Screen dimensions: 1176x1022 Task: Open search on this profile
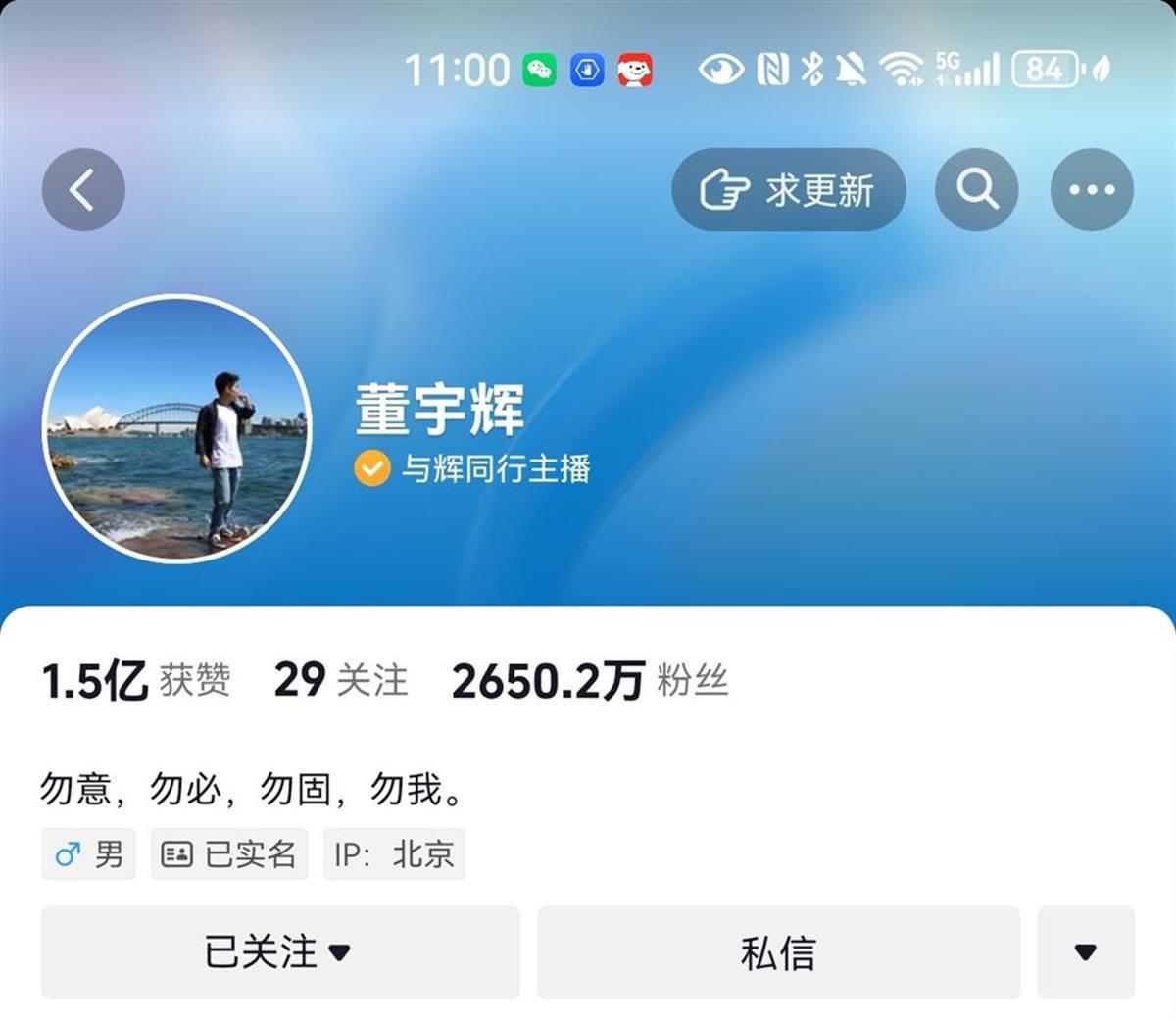click(x=976, y=190)
